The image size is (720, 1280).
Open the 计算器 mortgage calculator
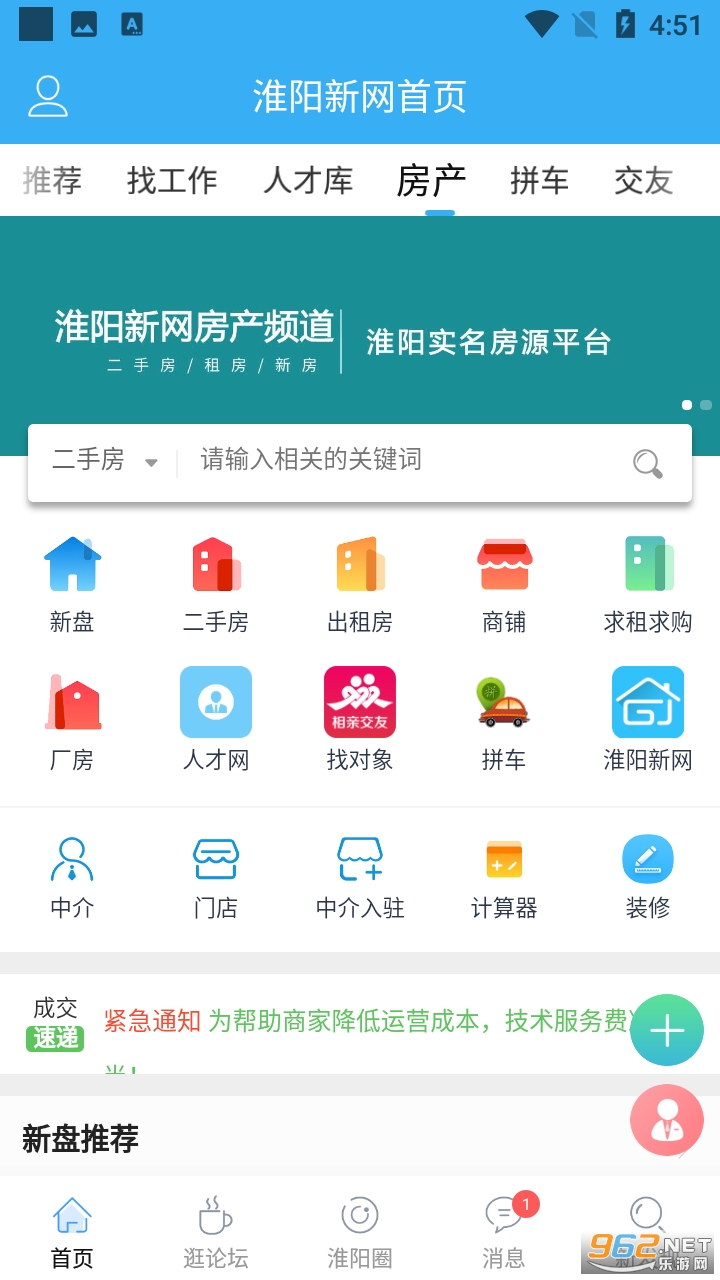pyautogui.click(x=504, y=878)
